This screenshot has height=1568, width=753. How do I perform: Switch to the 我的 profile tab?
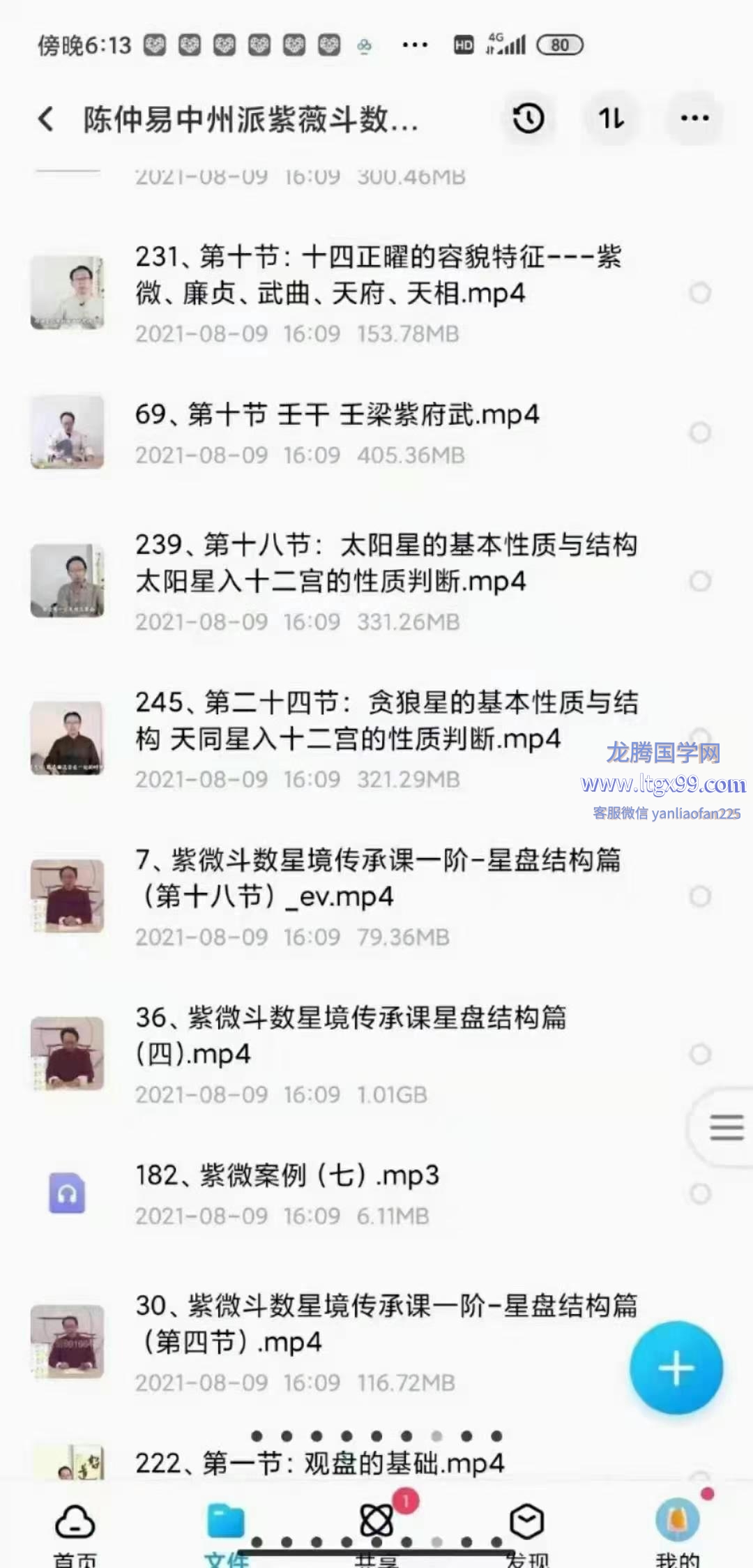click(677, 1531)
